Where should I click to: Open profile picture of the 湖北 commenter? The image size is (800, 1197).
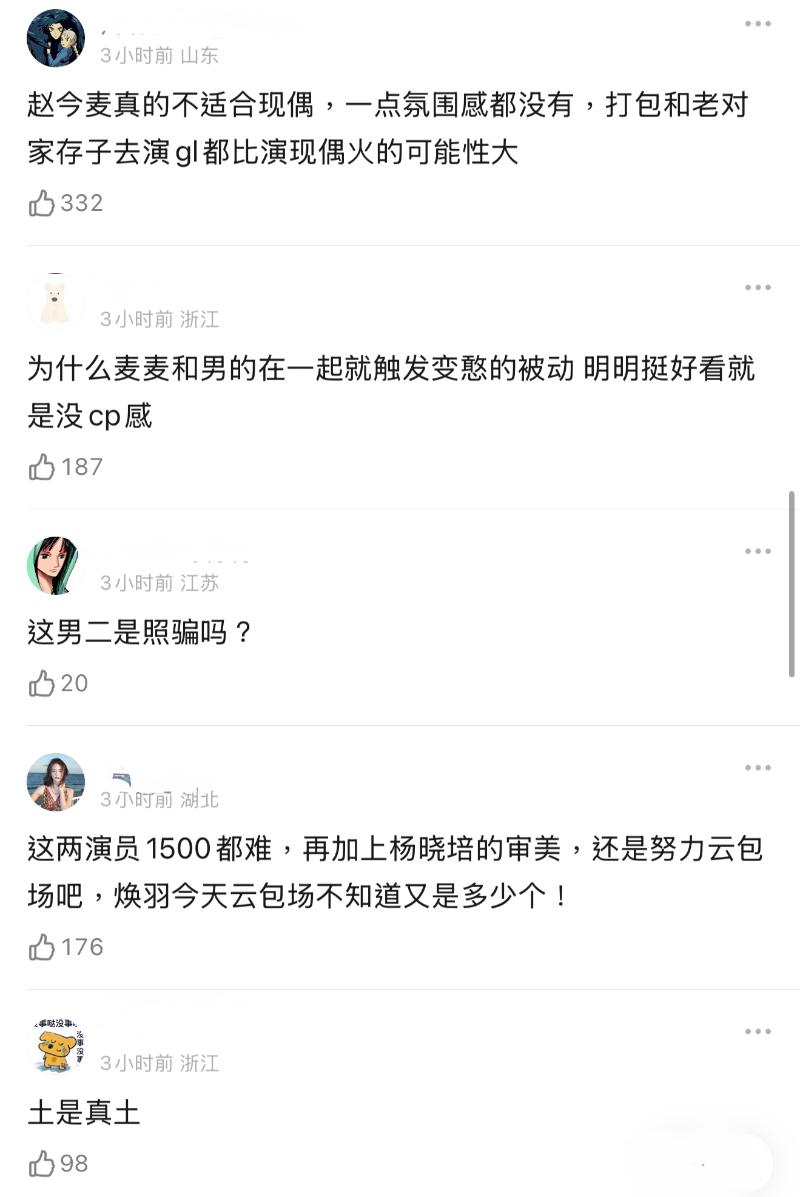(56, 782)
